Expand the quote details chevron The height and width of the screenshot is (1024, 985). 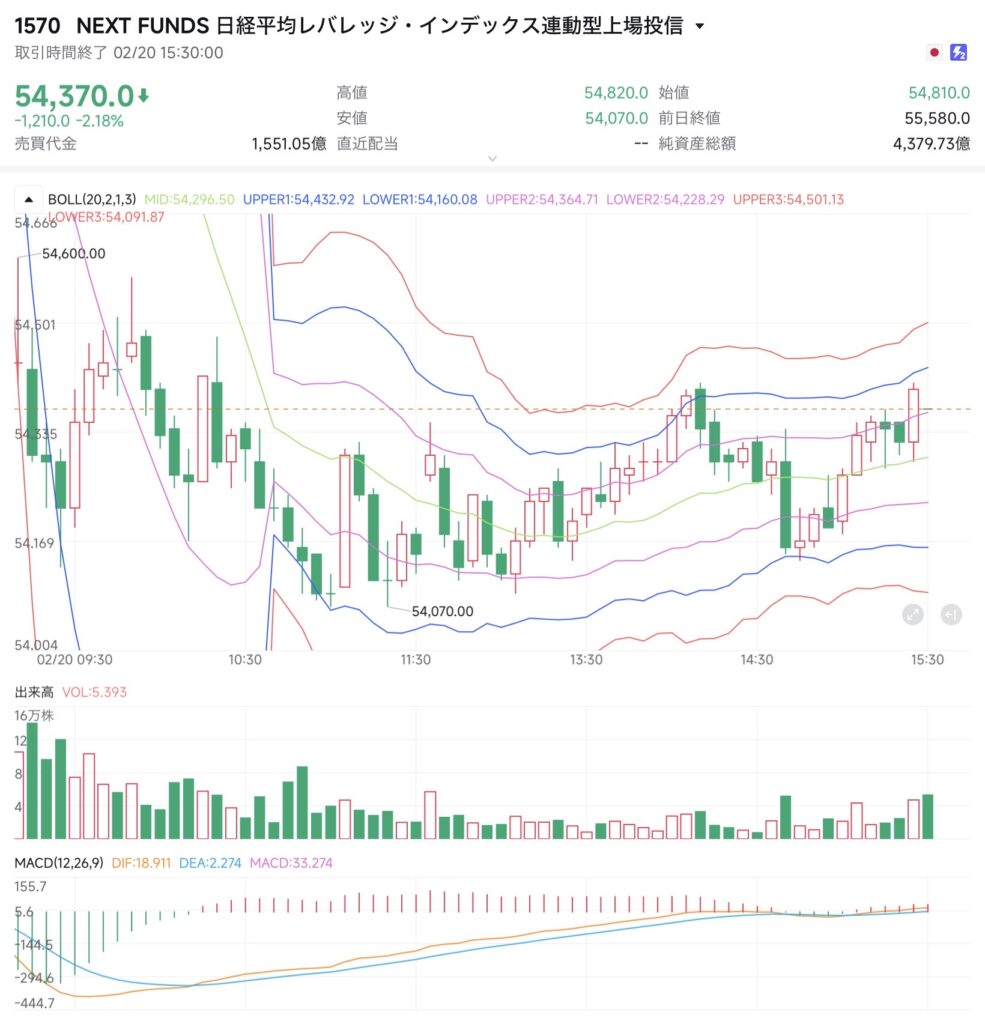[491, 158]
